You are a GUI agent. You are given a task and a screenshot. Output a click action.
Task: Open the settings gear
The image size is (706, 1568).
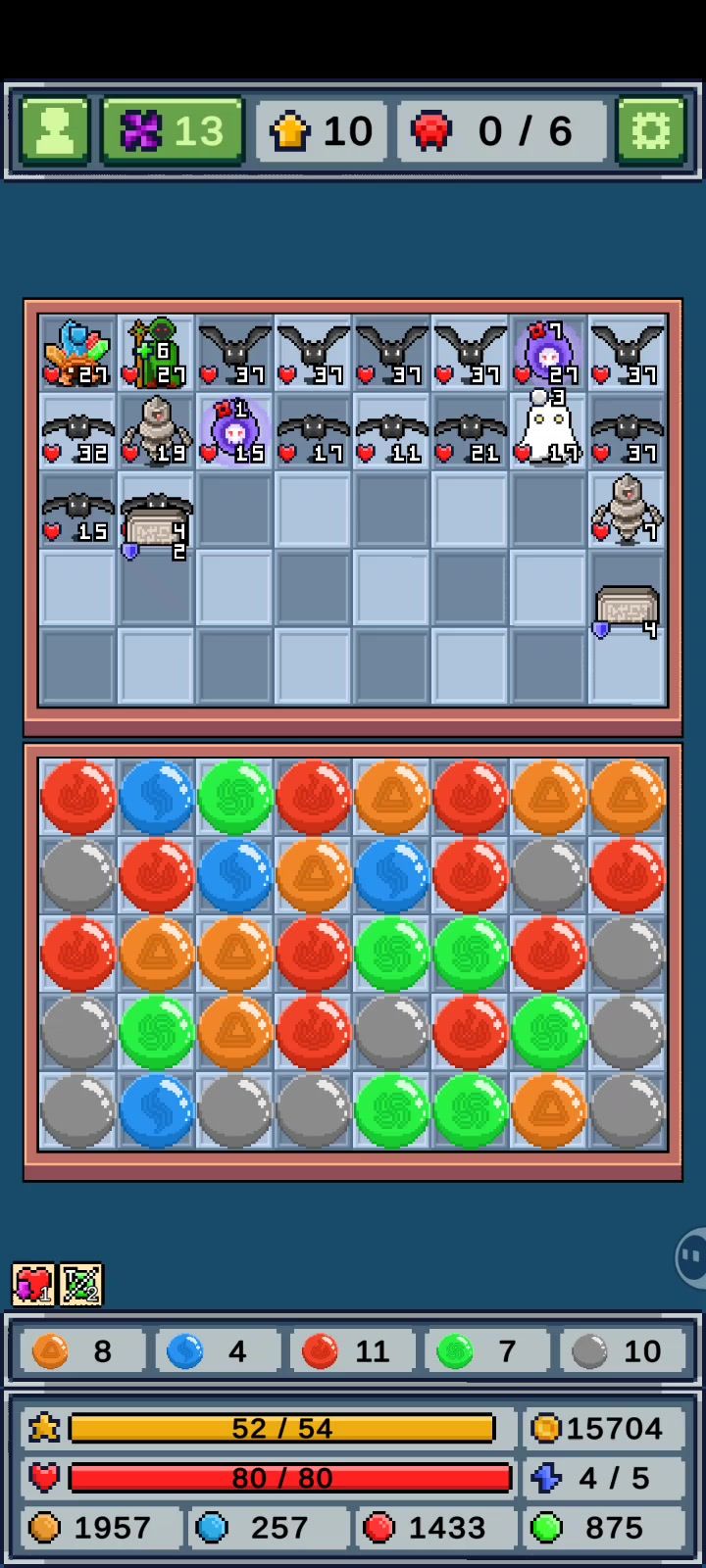pos(650,130)
